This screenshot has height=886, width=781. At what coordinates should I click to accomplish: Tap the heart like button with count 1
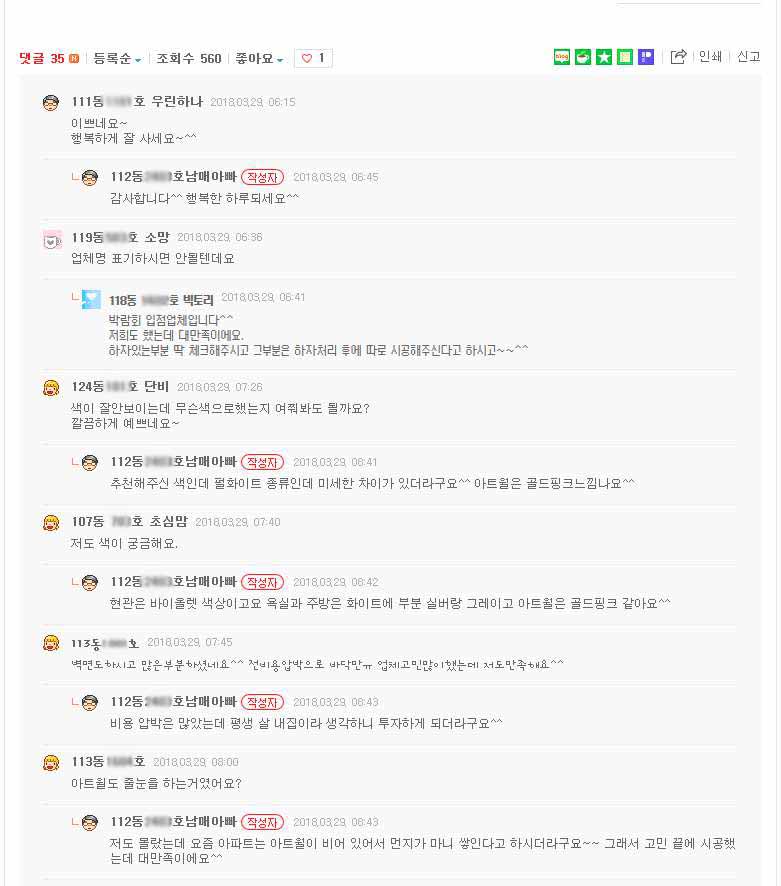[x=313, y=59]
